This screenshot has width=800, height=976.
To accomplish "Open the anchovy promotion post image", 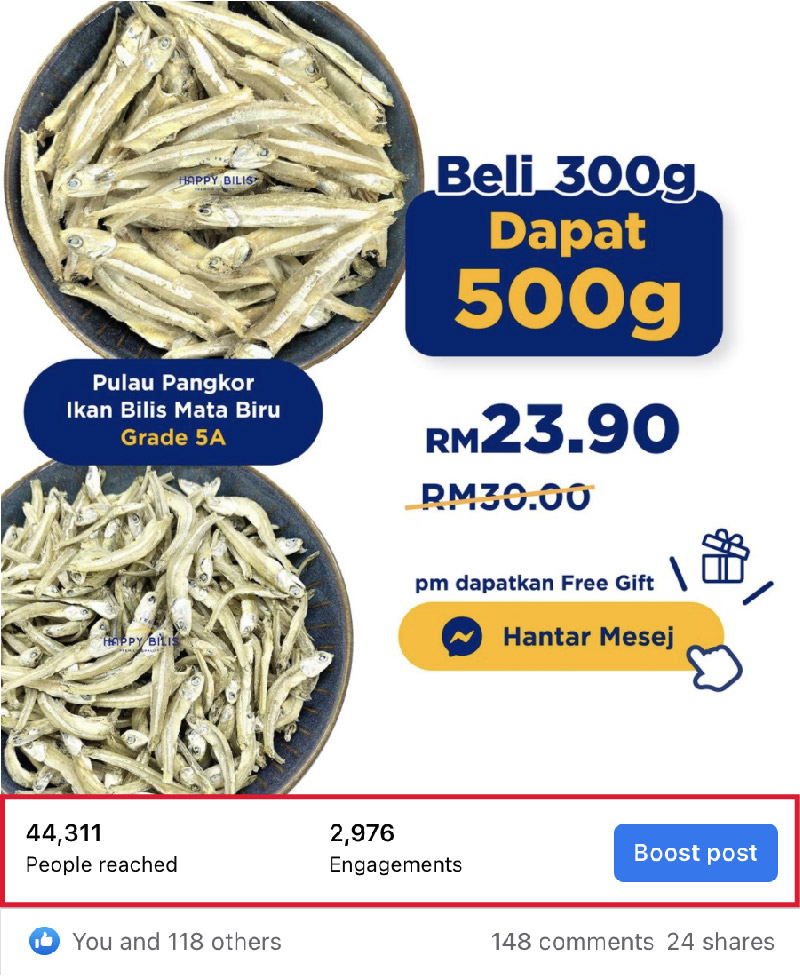I will coord(400,400).
